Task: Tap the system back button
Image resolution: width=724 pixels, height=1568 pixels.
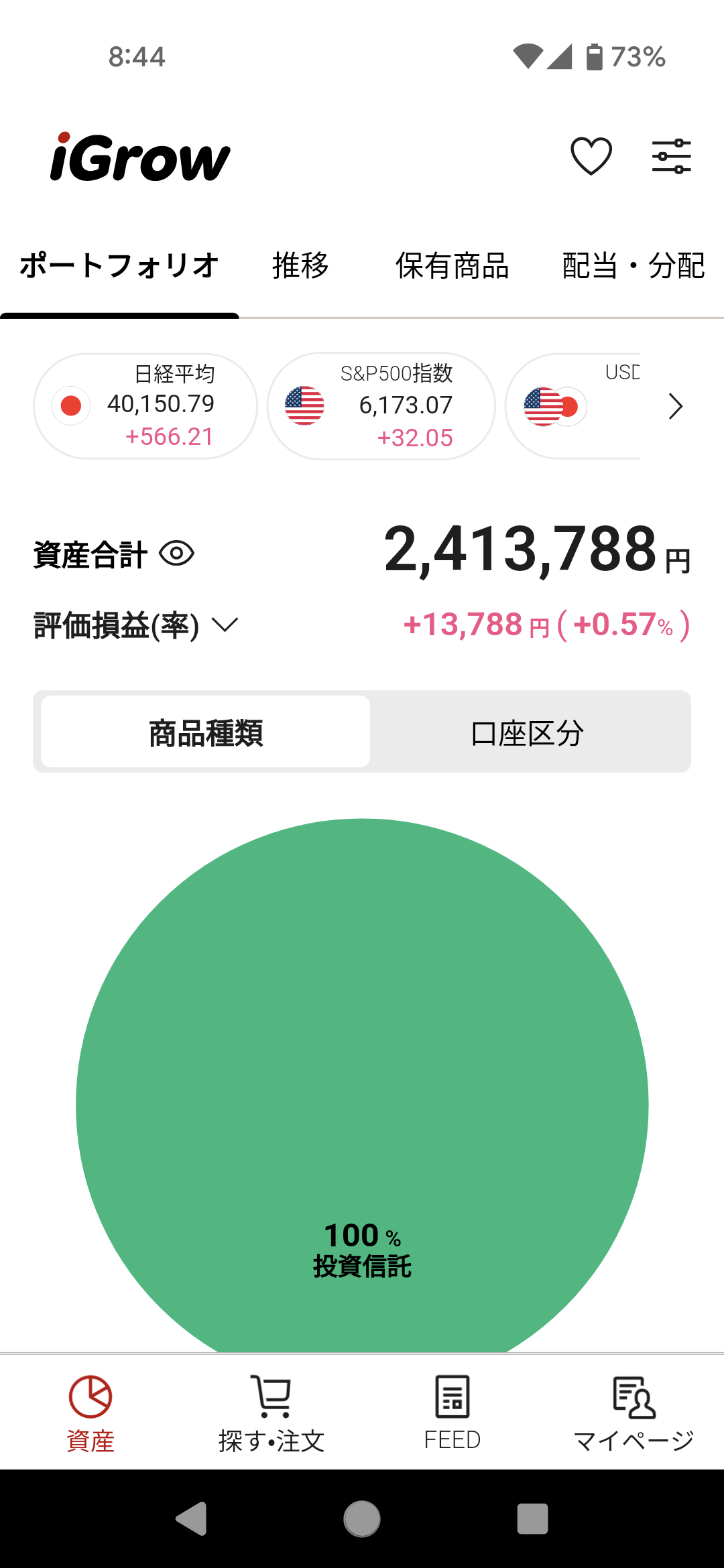Action: [191, 1518]
